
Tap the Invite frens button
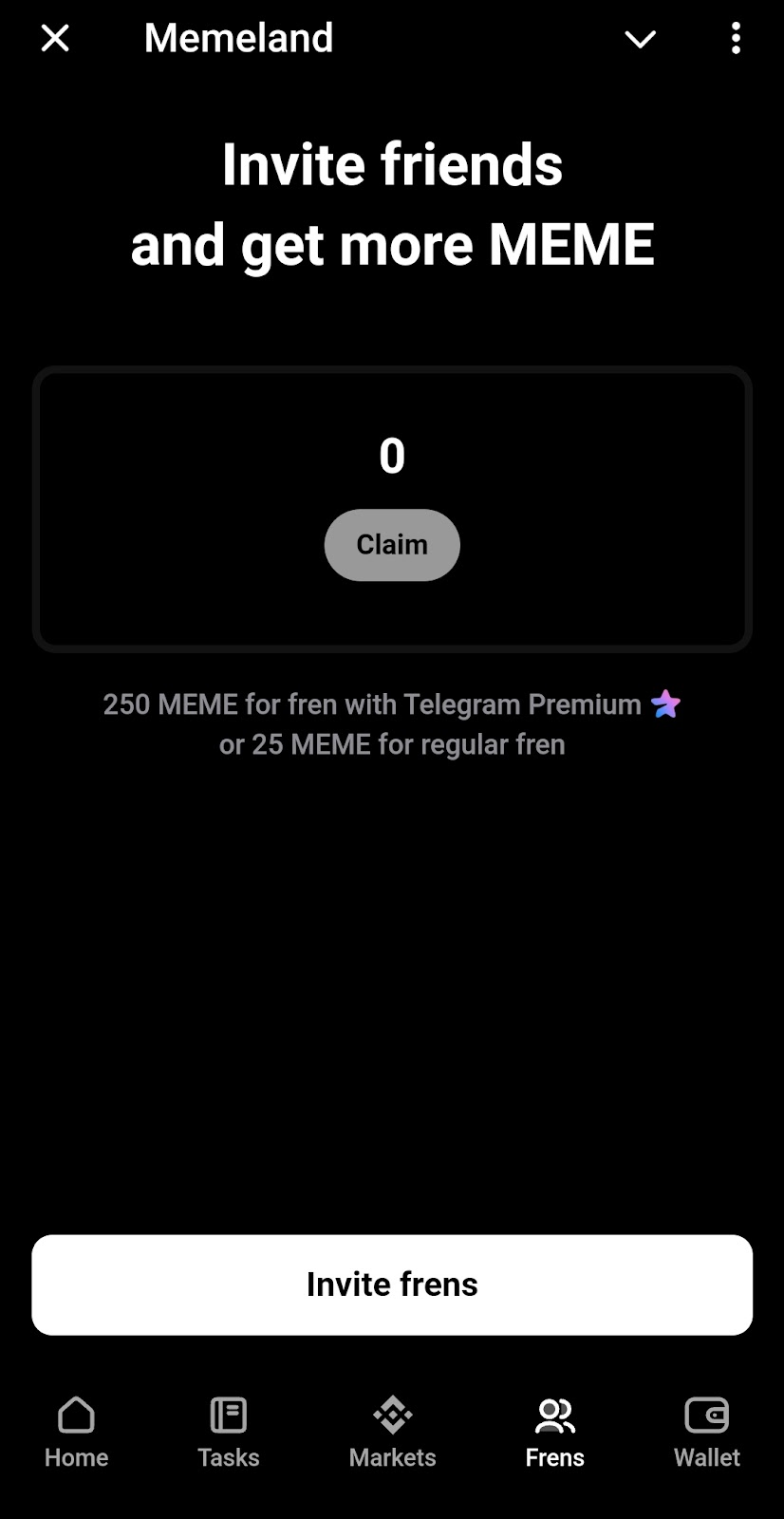(392, 1285)
